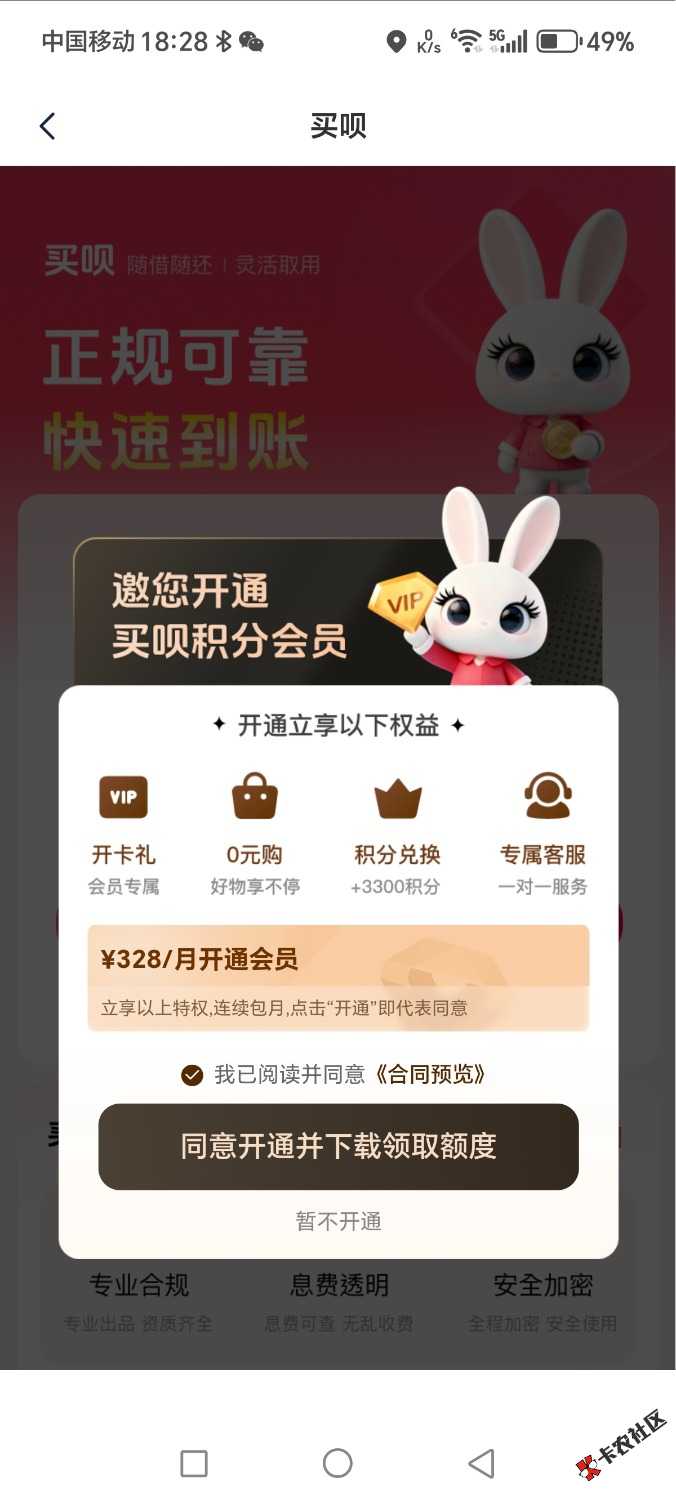
Task: Tap 同意开通并下载领取额度 button
Action: click(x=338, y=1146)
